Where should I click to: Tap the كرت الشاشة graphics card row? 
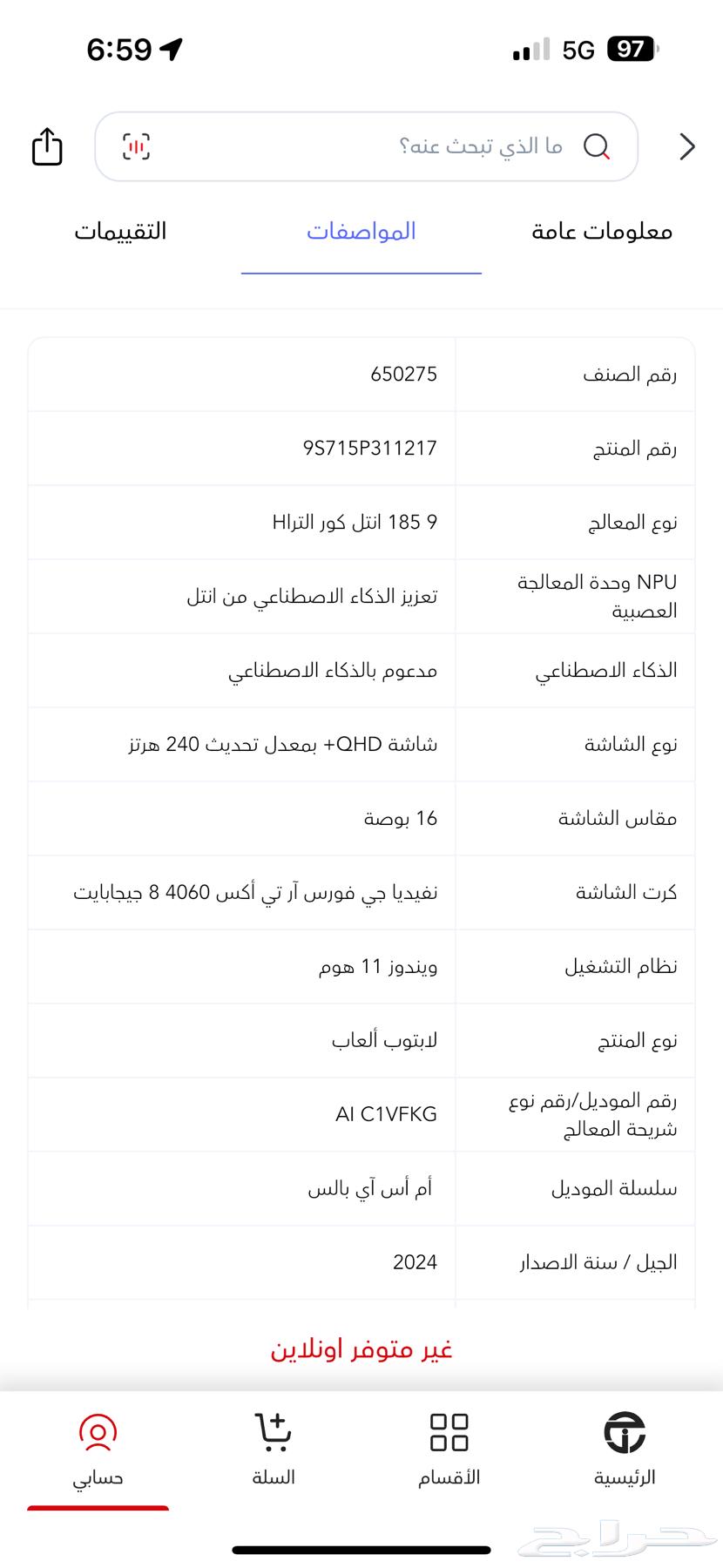click(361, 892)
